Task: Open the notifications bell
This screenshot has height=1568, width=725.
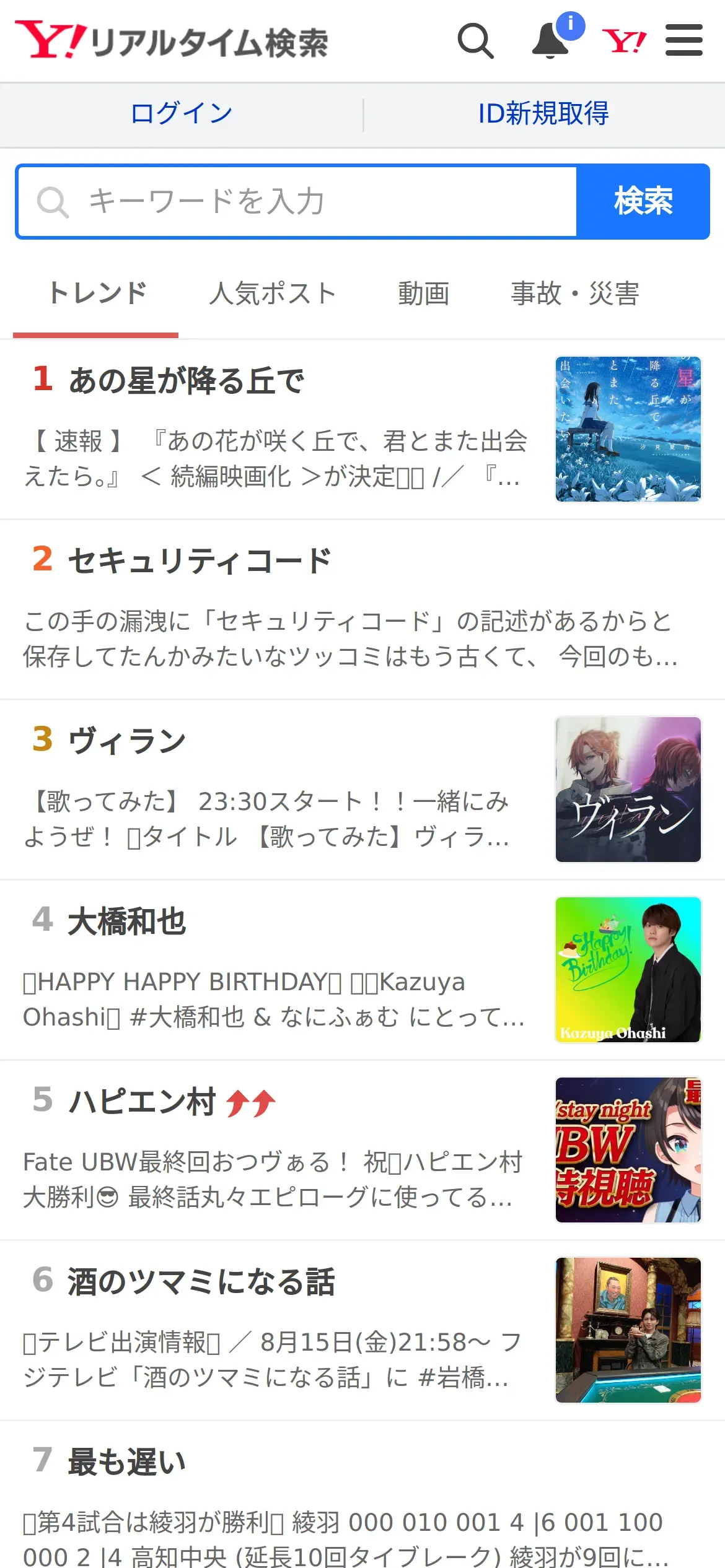Action: pos(550,41)
